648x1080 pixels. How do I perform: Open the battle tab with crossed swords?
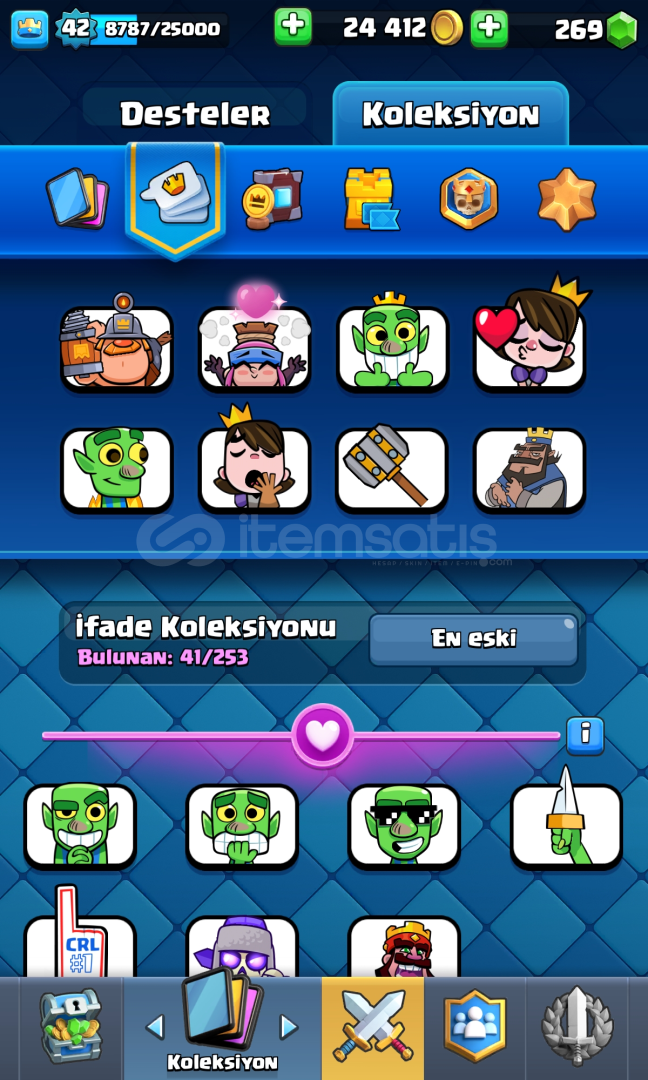point(373,1028)
